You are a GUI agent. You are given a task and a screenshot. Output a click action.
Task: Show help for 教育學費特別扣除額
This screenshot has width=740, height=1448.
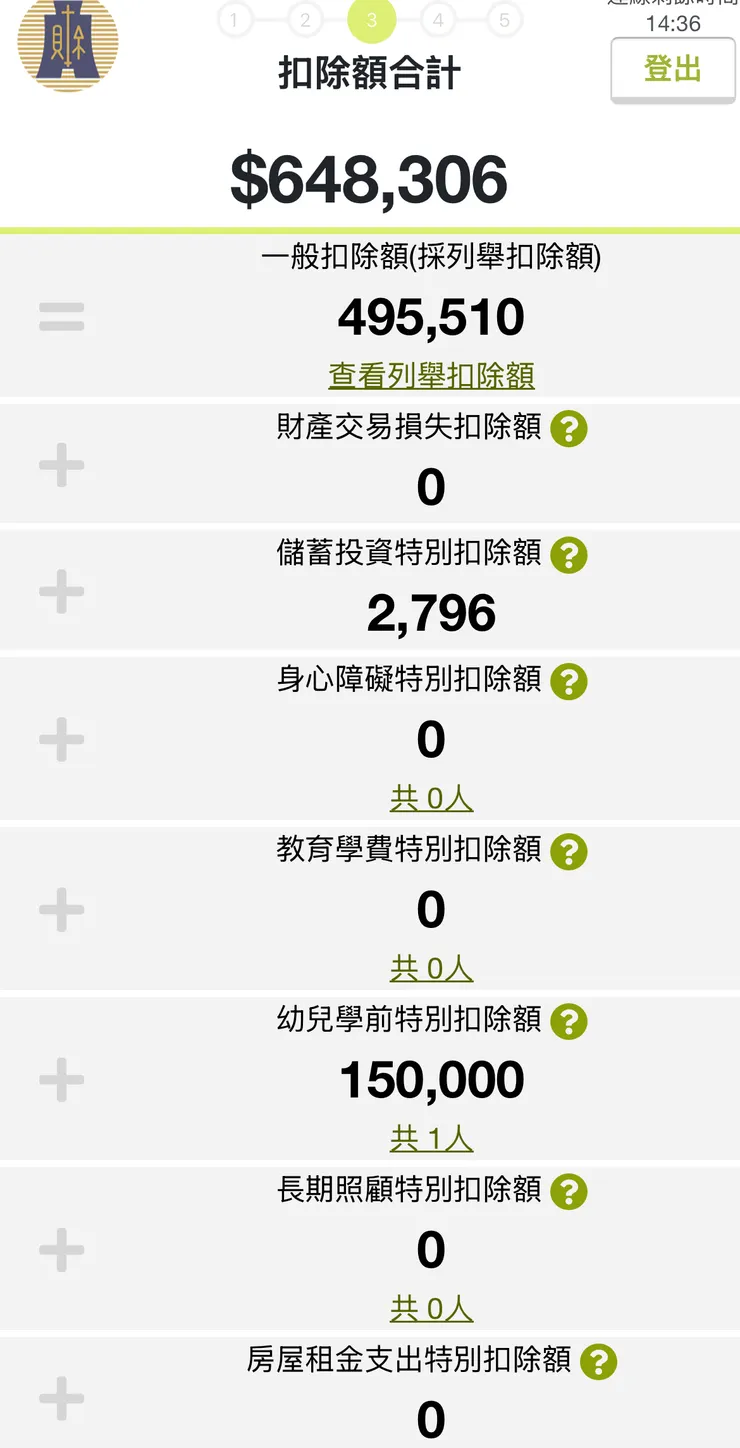click(x=569, y=852)
